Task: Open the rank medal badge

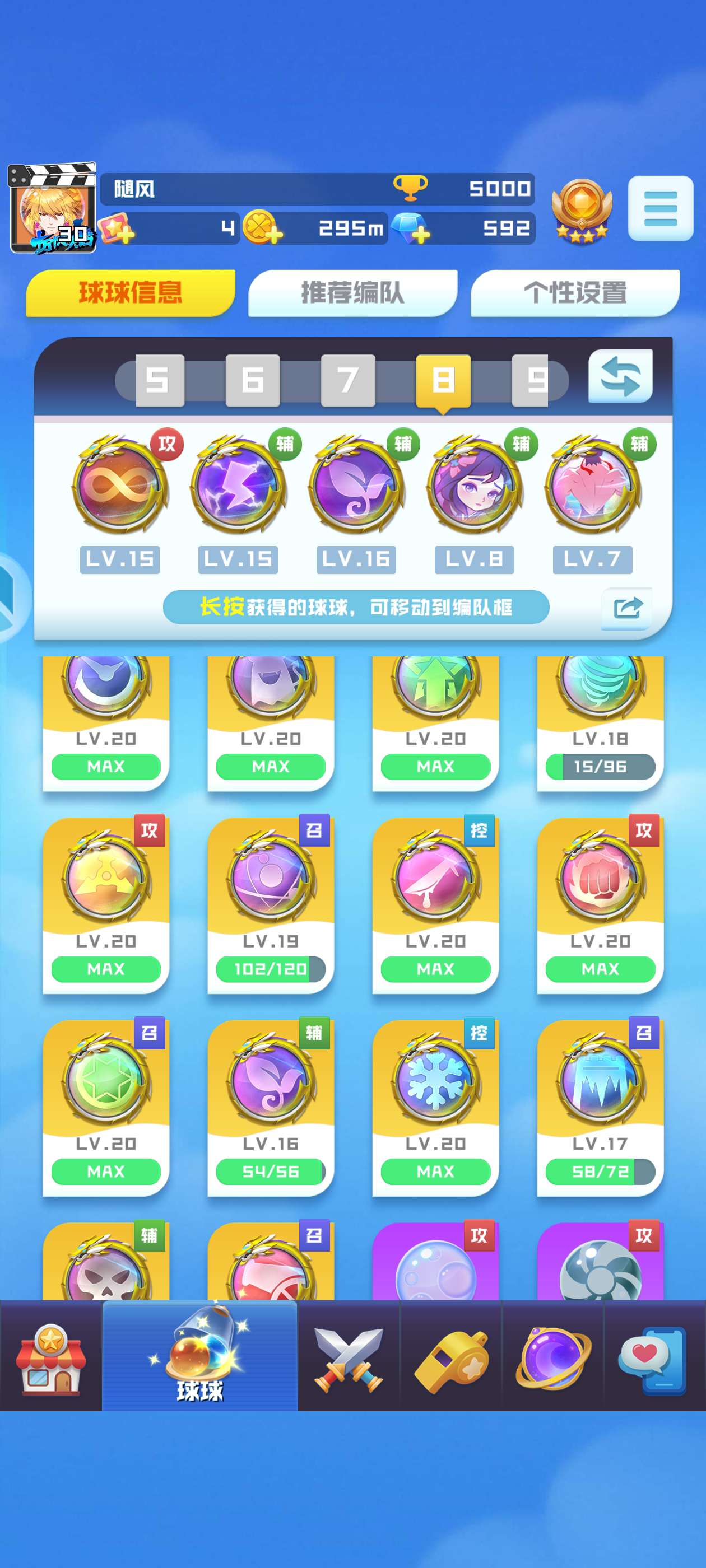Action: point(581,211)
